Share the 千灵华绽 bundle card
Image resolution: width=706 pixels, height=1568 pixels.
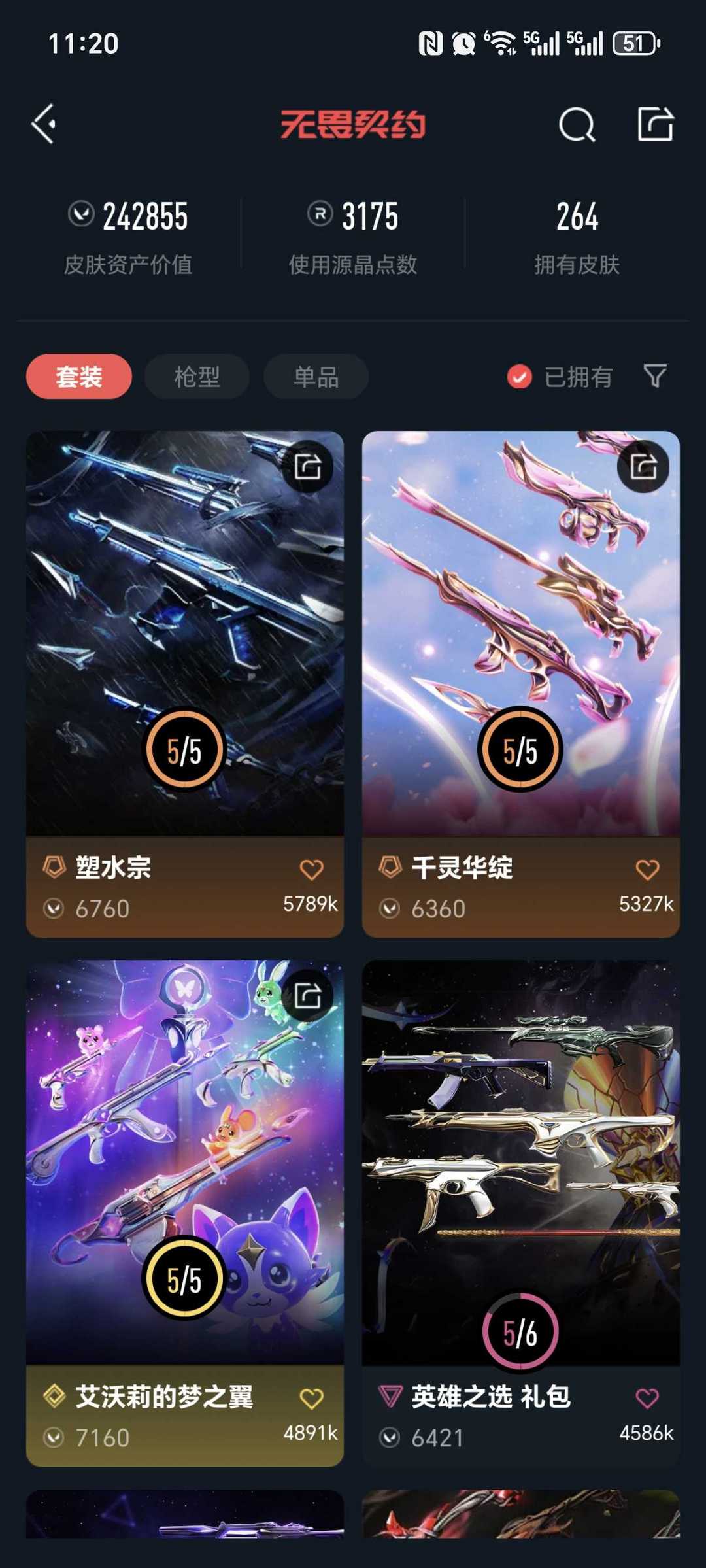click(x=643, y=467)
